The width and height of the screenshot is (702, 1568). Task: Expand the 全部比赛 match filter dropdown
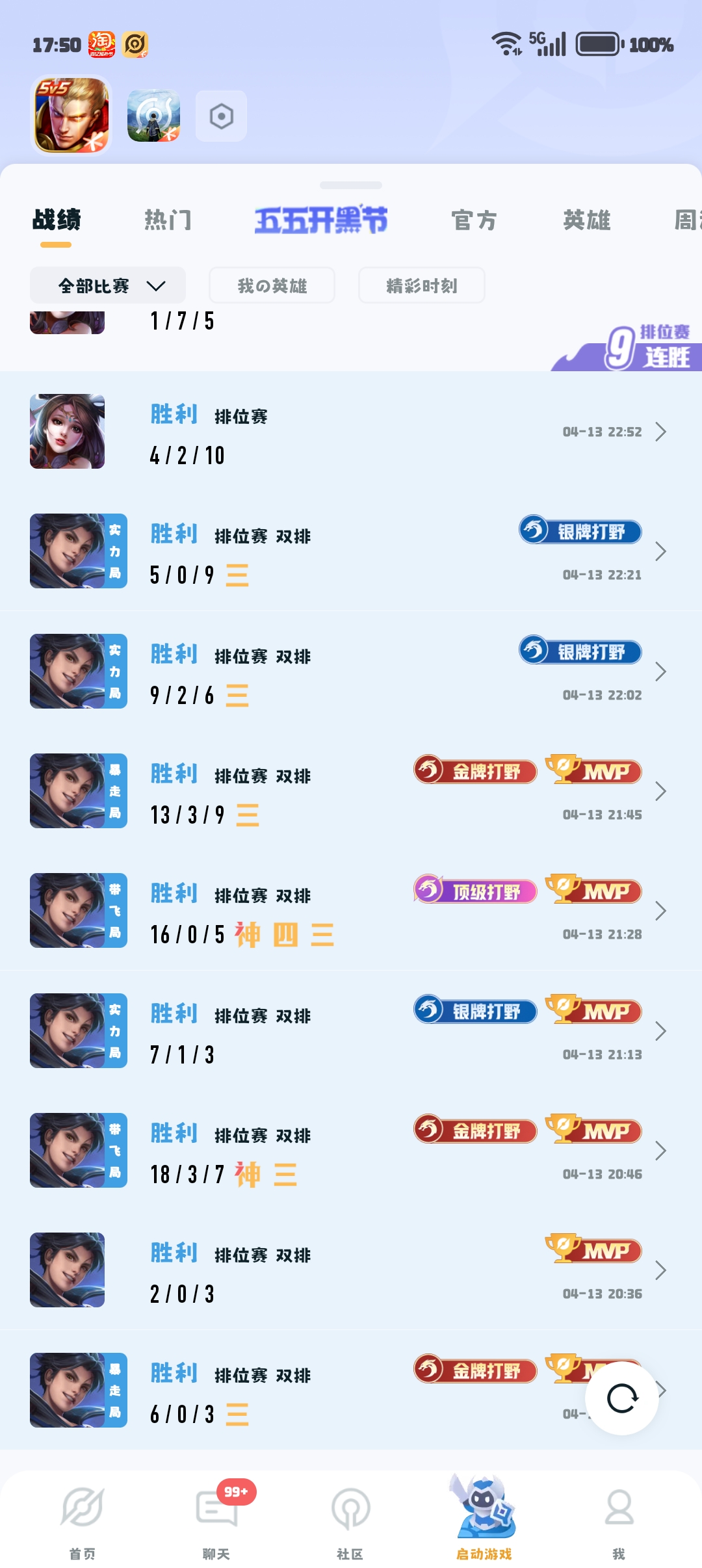[x=109, y=285]
